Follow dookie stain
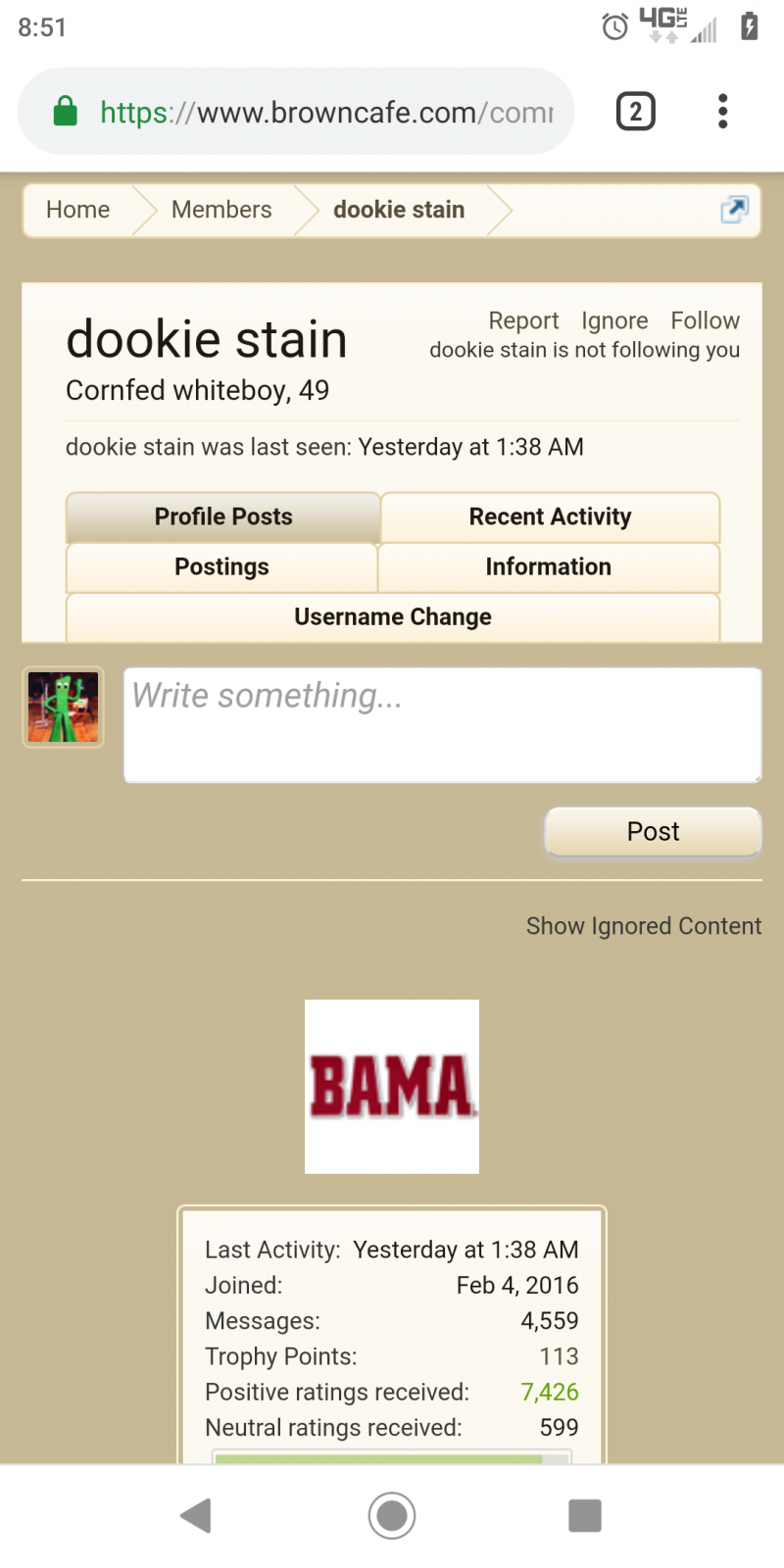The height and width of the screenshot is (1568, 784). (x=705, y=320)
